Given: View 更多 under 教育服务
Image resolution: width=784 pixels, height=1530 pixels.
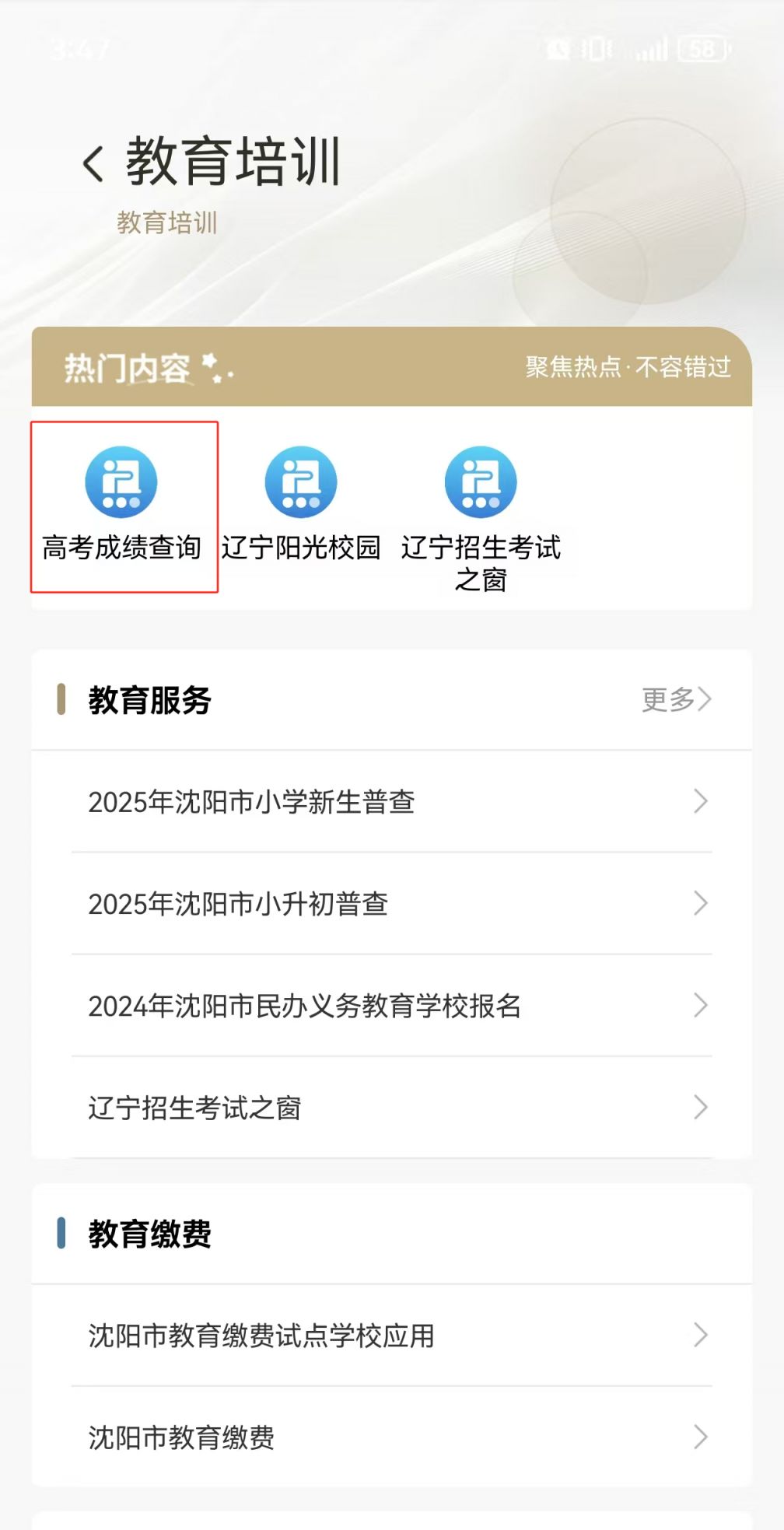Looking at the screenshot, I should click(676, 699).
